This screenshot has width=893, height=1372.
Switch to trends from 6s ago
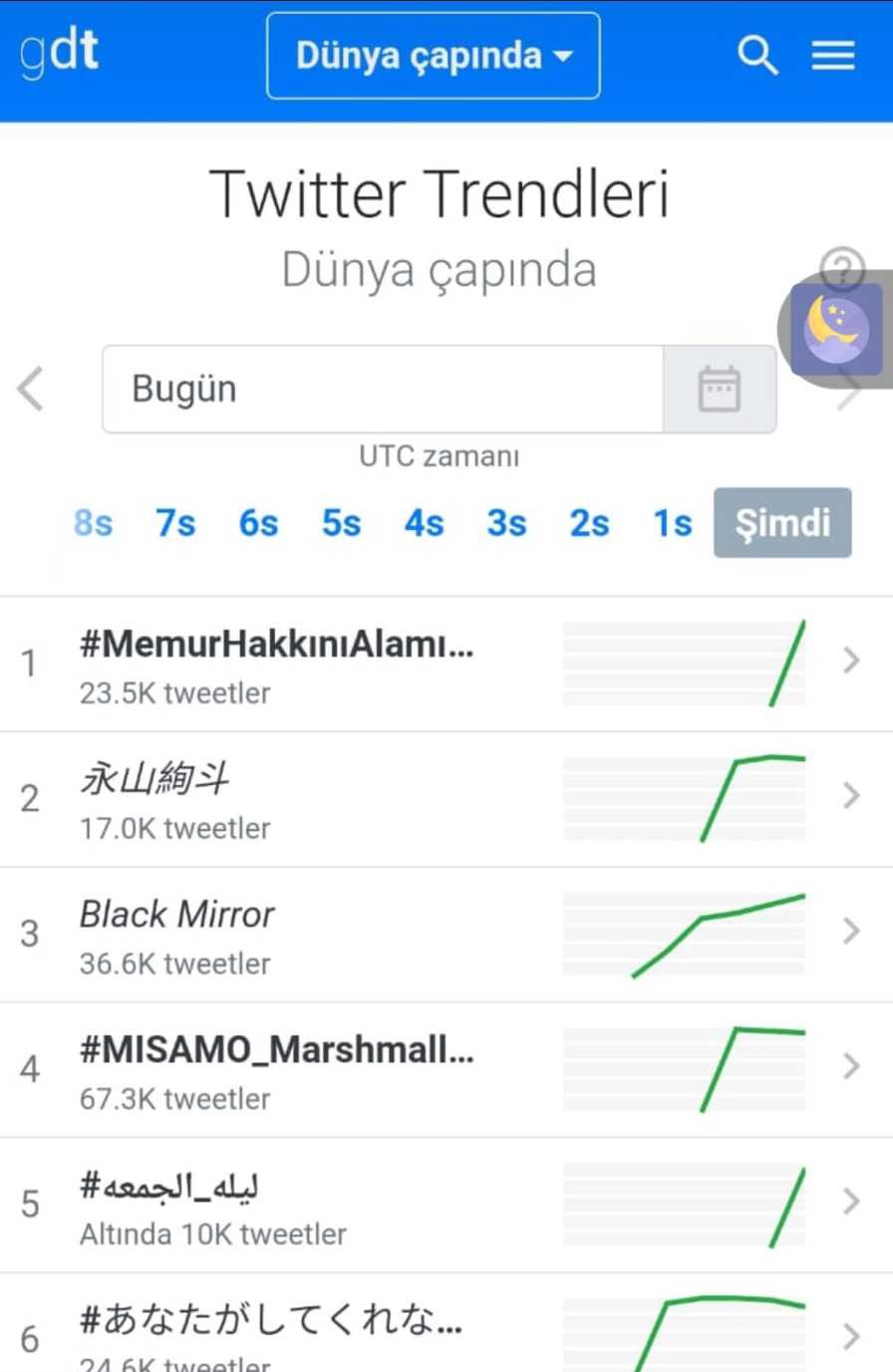click(258, 523)
